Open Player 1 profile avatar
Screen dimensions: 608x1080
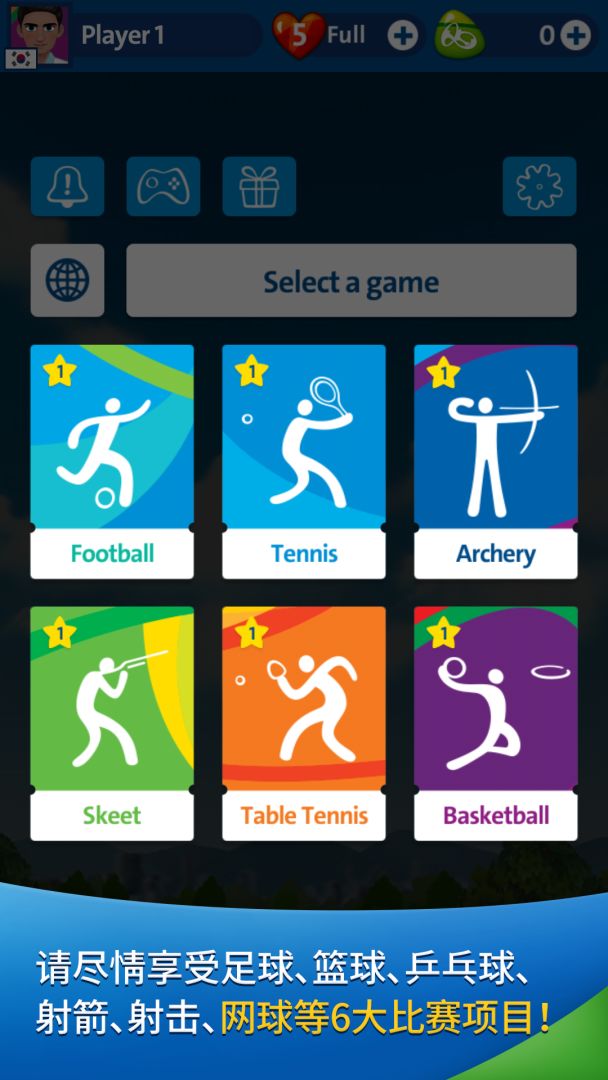click(x=39, y=33)
